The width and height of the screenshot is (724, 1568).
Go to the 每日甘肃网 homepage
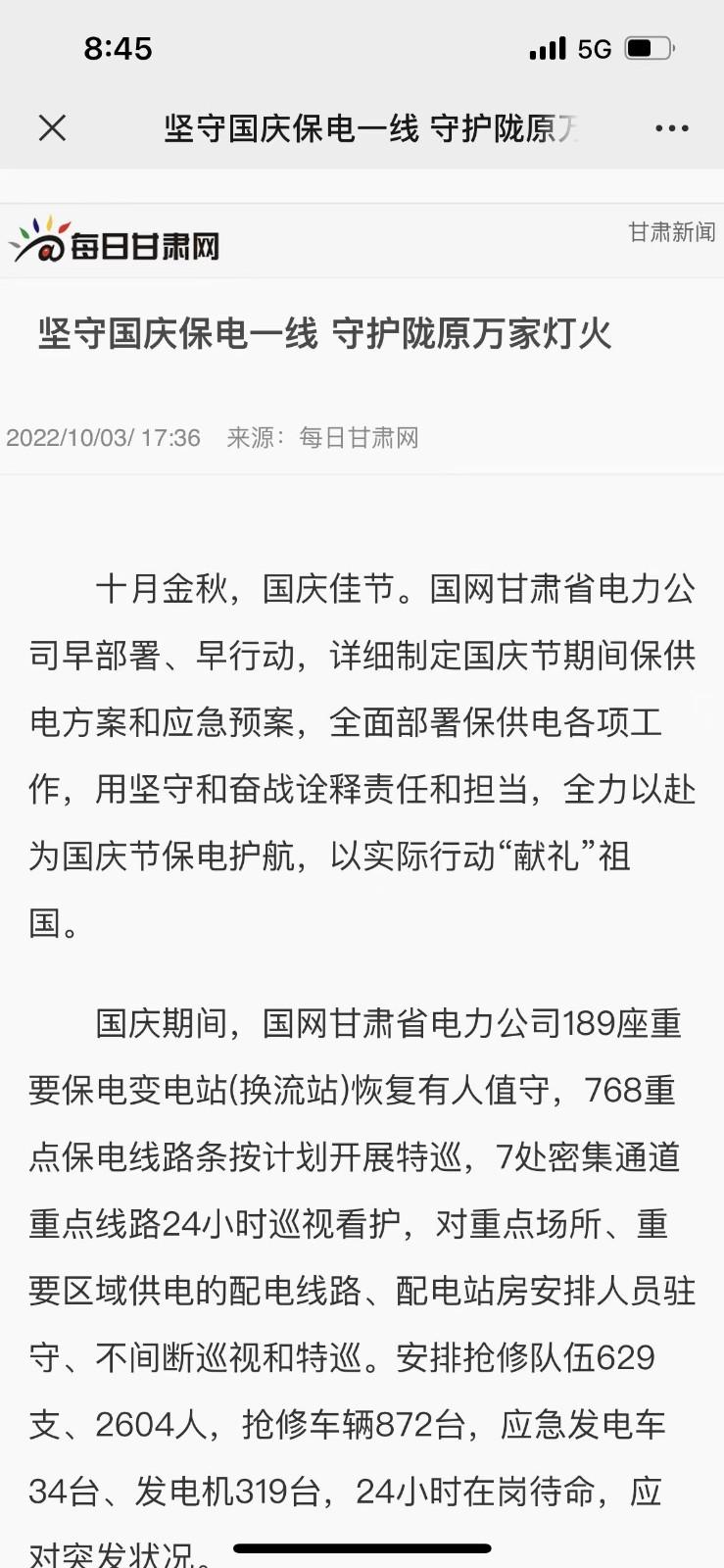pos(114,241)
